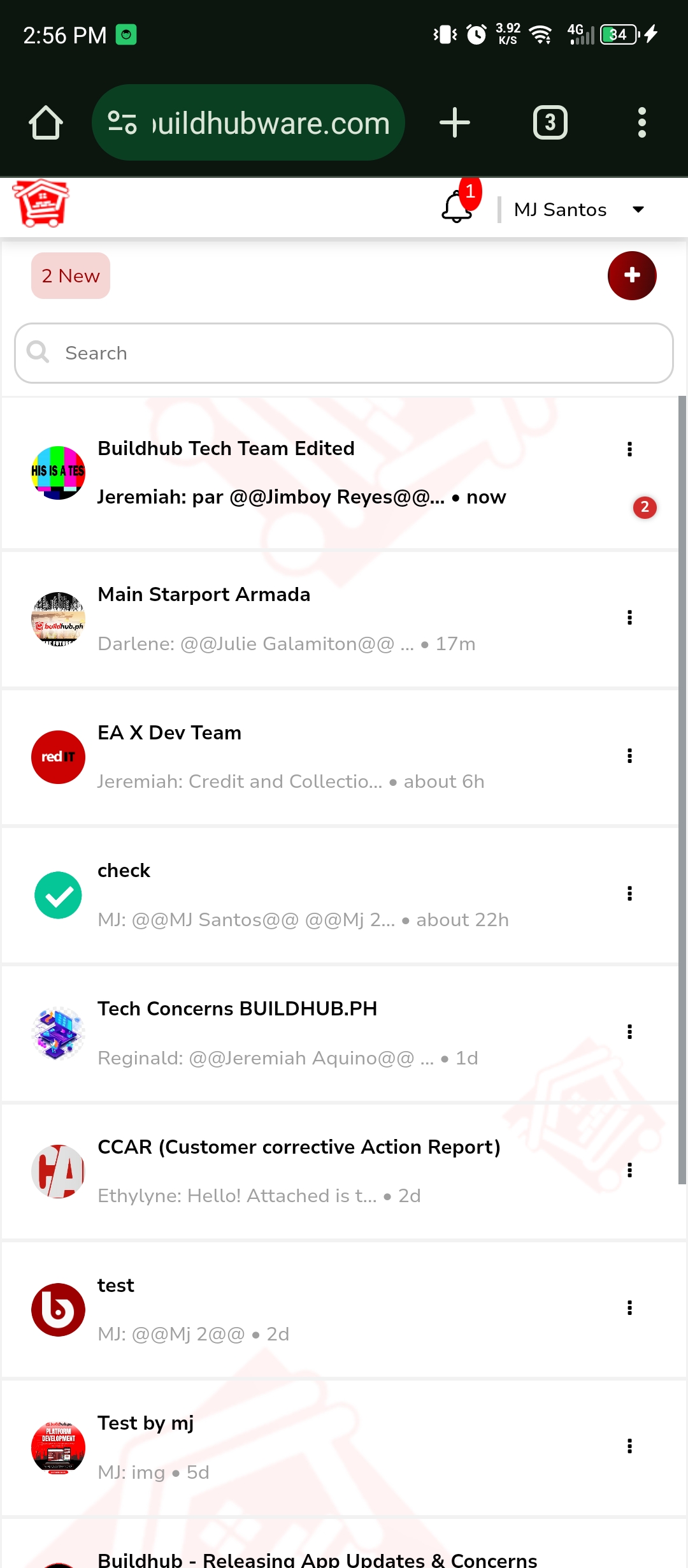This screenshot has height=1568, width=688.
Task: Tap the 2 New chip
Action: 71,276
